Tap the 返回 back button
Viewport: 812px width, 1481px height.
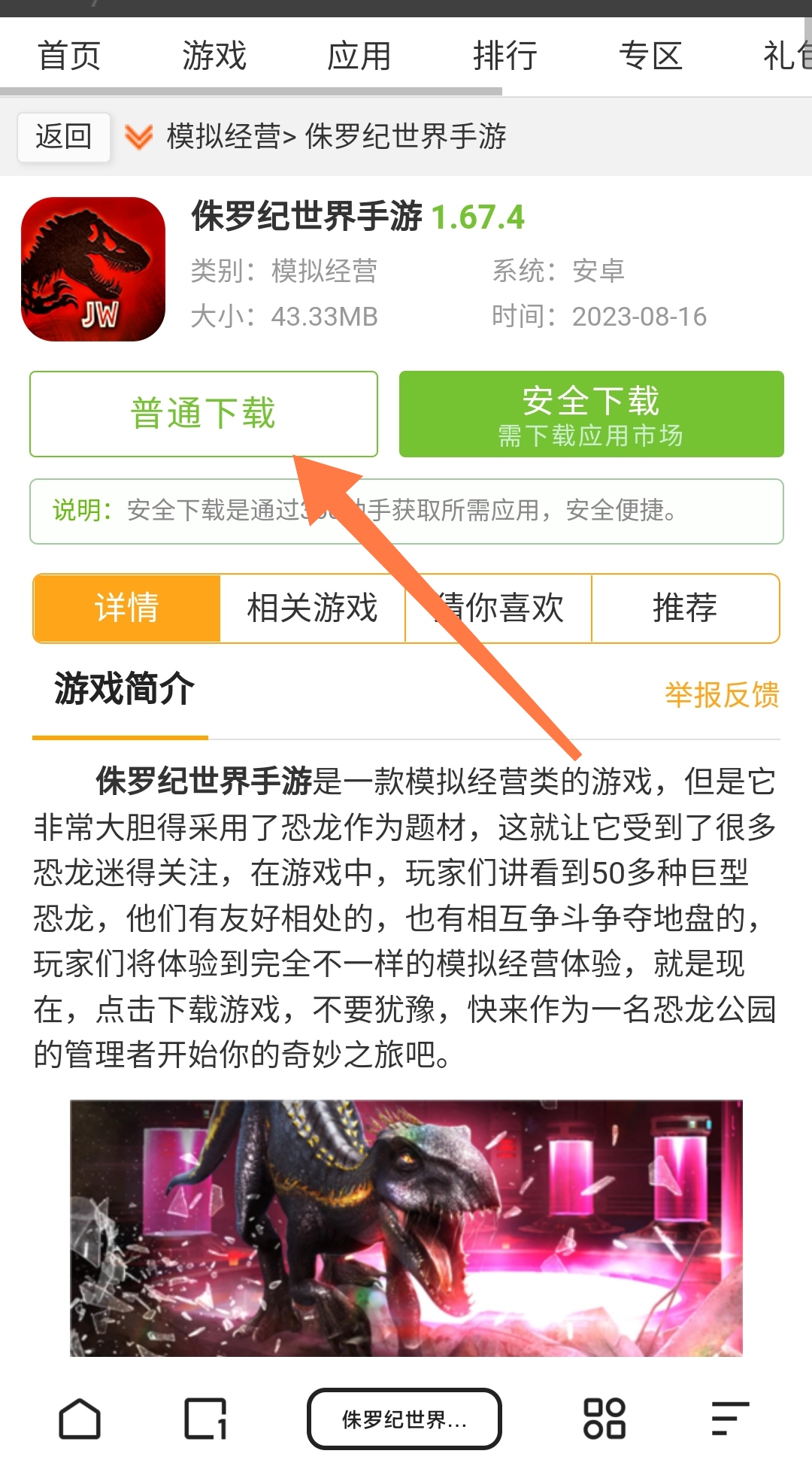64,137
